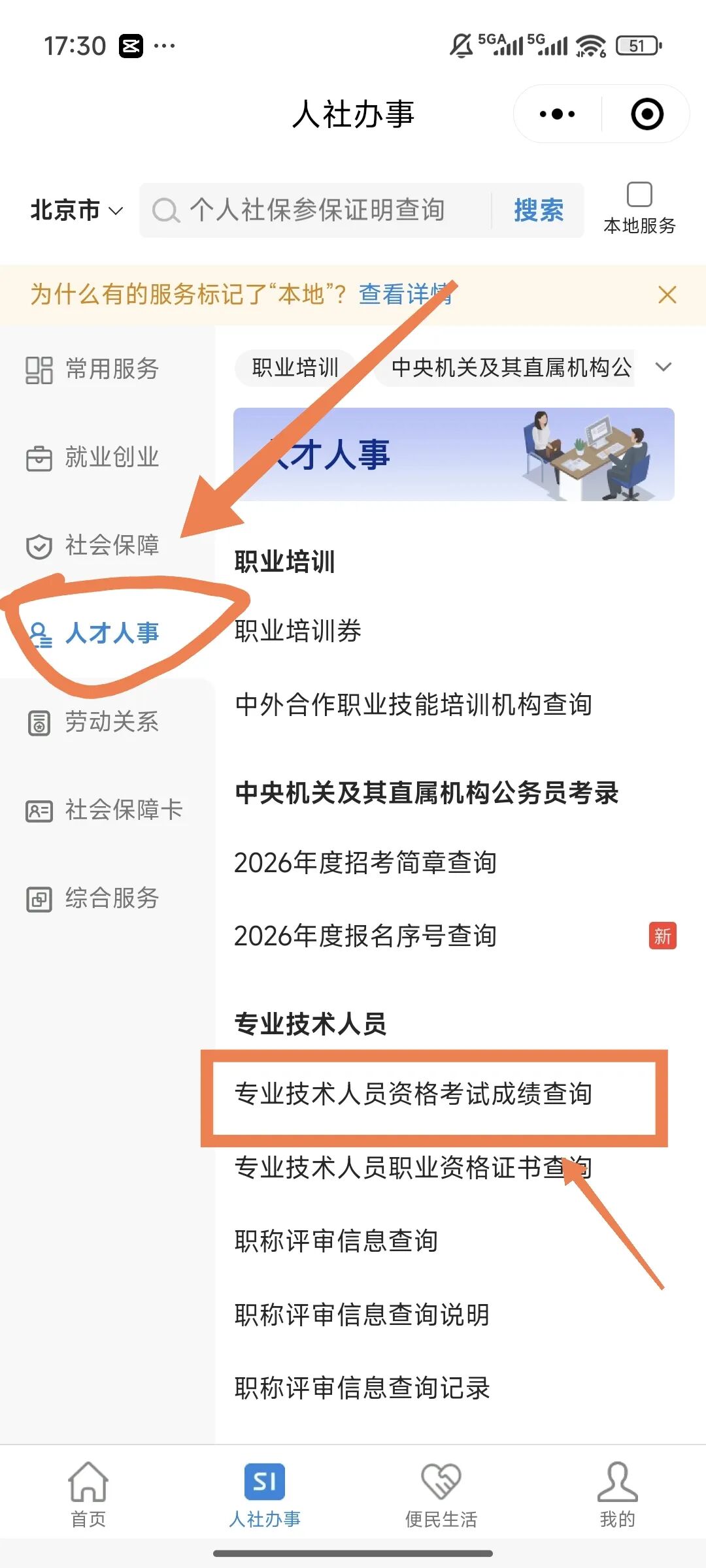
Task: Select 常用服务 in the sidebar
Action: [93, 369]
